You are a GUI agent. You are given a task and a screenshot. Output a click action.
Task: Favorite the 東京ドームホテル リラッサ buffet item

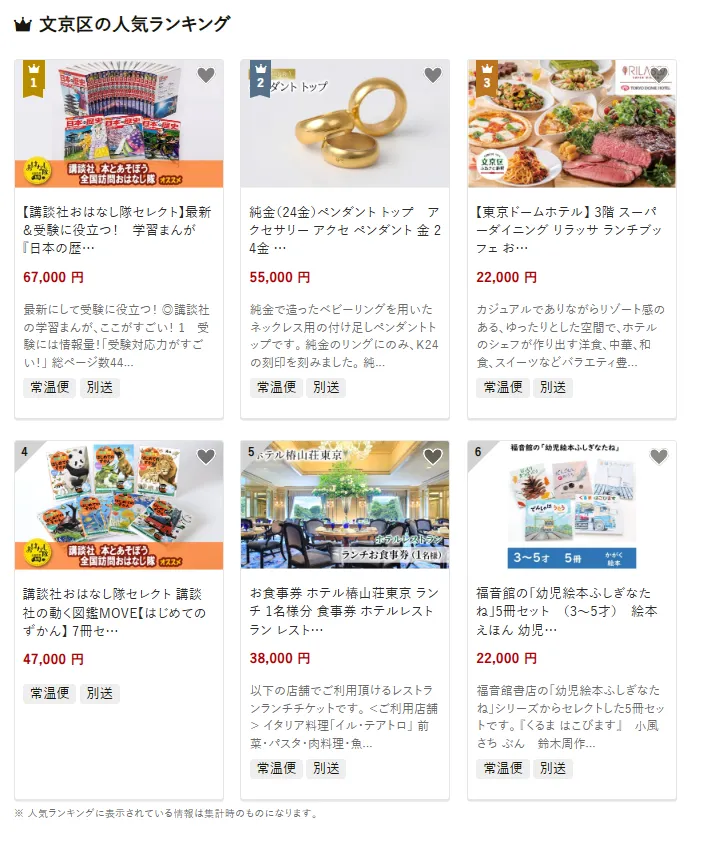click(x=659, y=75)
